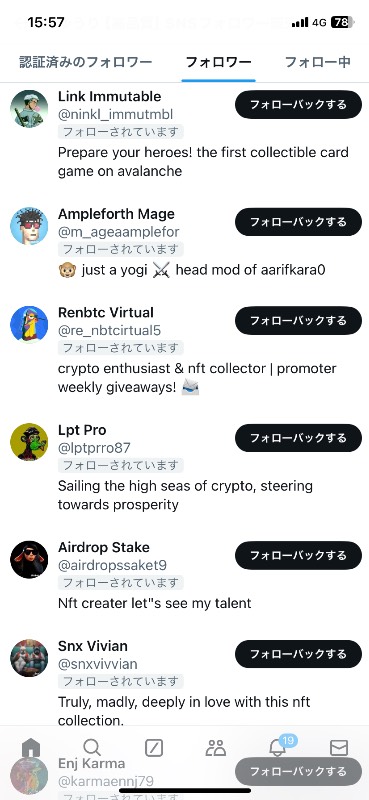Follow back Enj Karma

pos(298,771)
